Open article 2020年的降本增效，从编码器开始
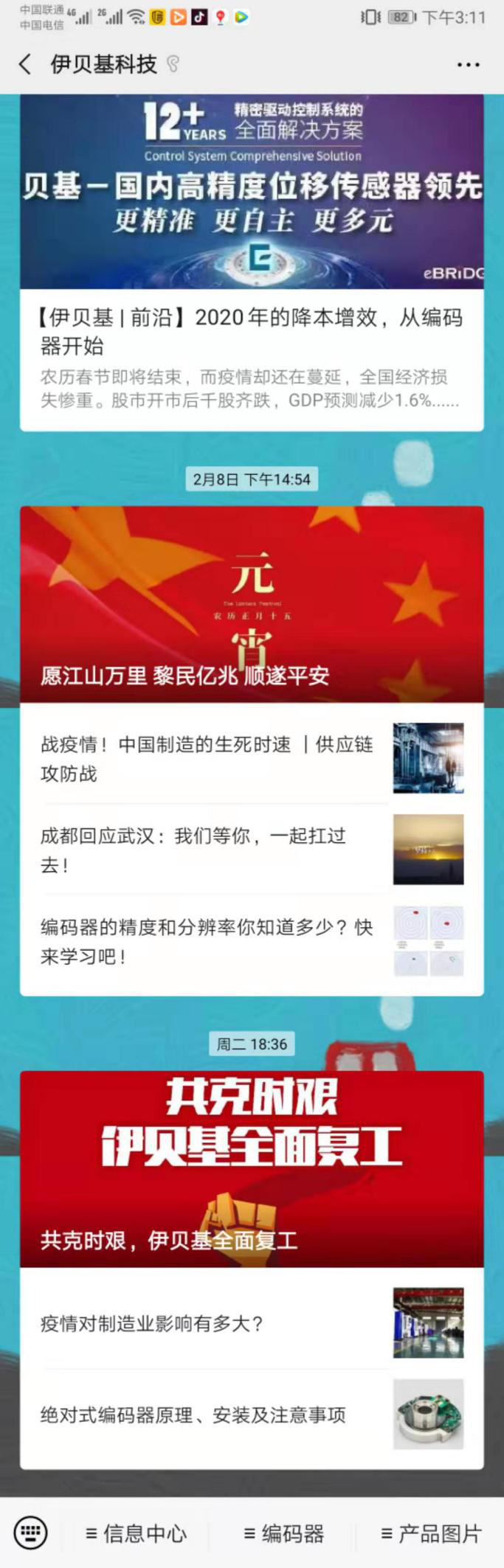Viewport: 504px width, 1568px height. click(x=251, y=332)
